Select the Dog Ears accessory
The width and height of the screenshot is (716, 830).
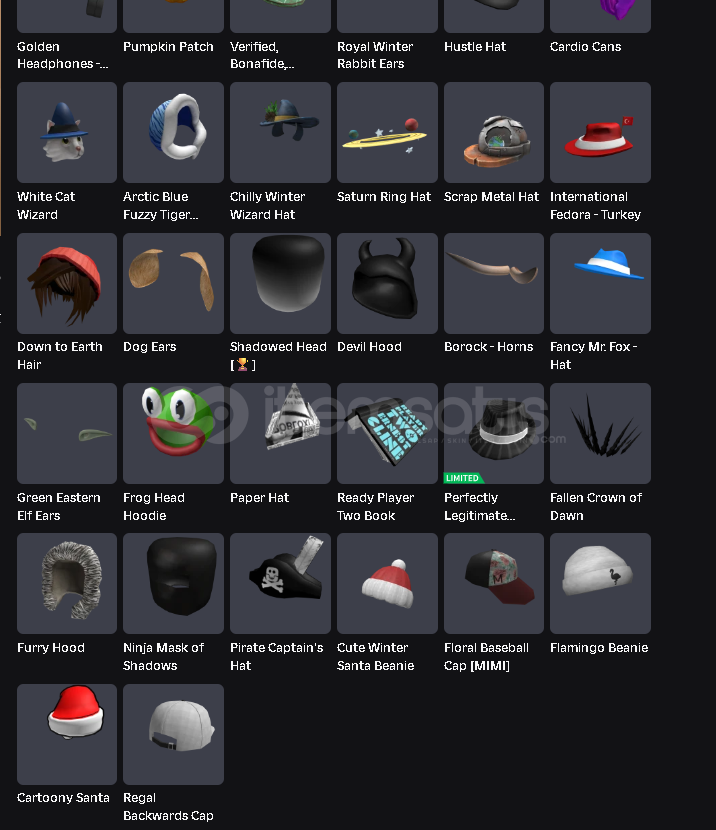(173, 283)
